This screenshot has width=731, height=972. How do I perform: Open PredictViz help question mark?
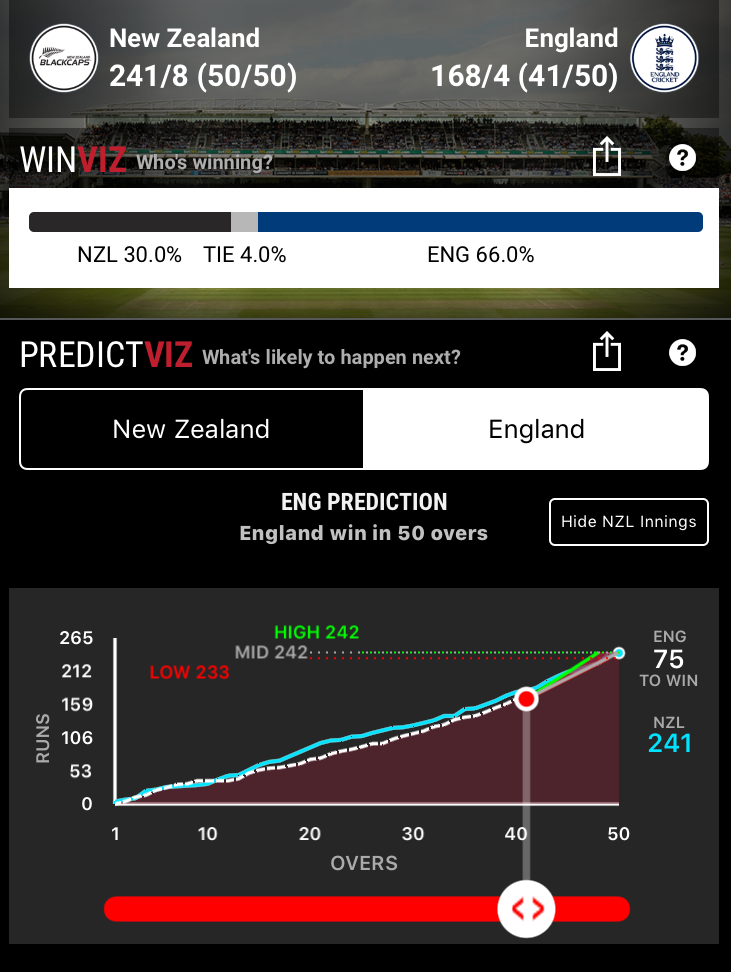[x=682, y=352]
